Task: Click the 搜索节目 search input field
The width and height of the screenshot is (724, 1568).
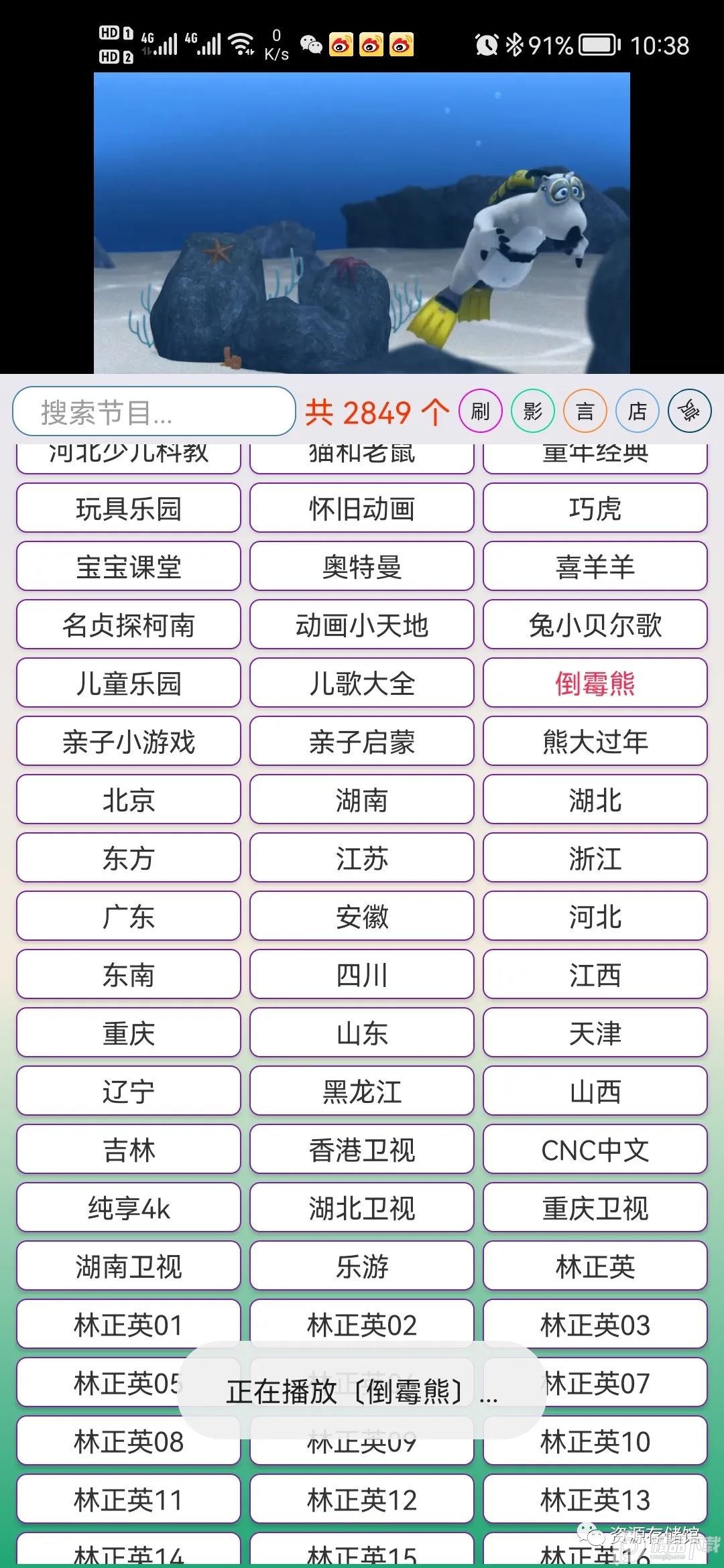Action: tap(153, 411)
